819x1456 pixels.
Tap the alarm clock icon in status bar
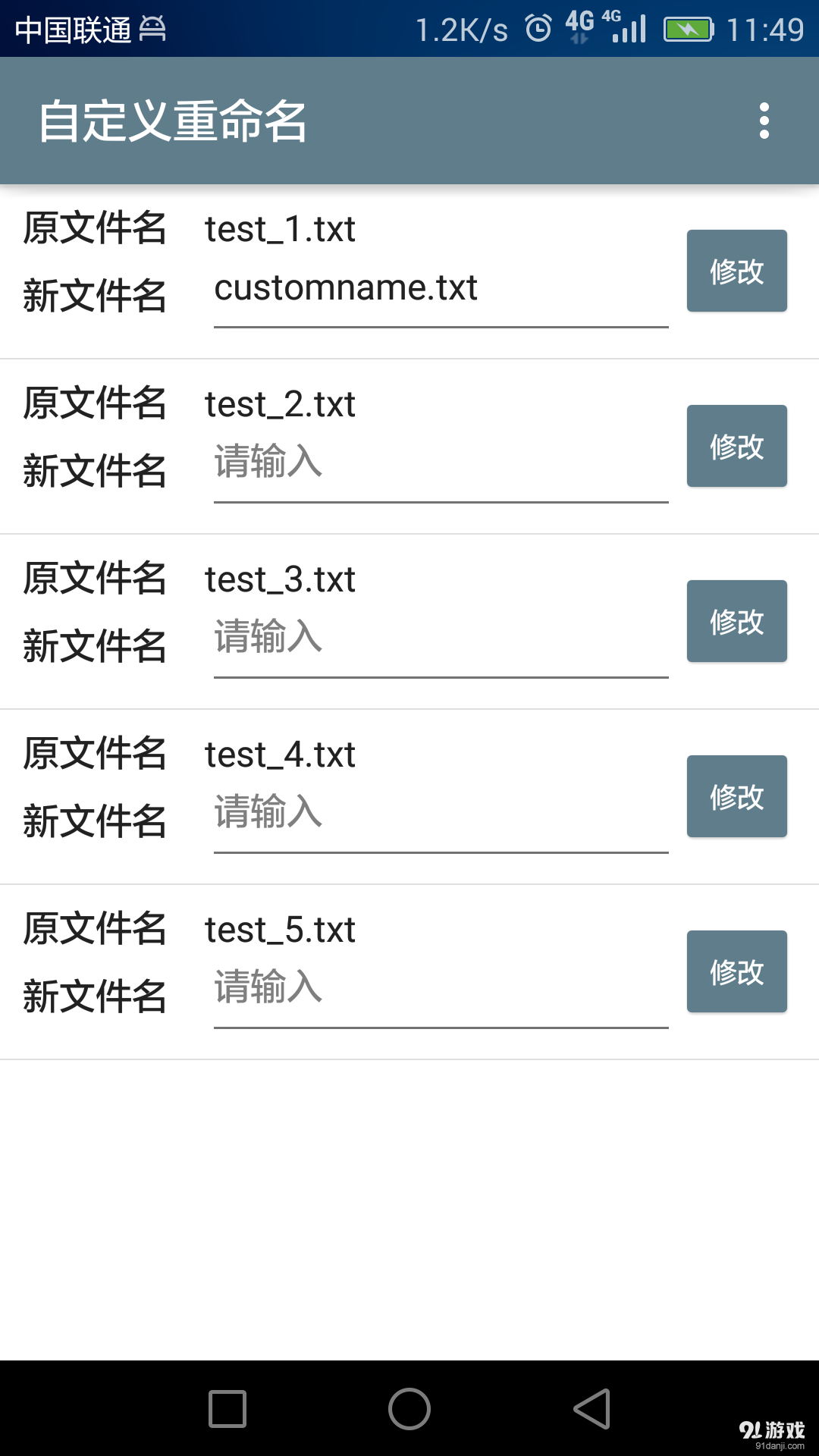coord(541,27)
